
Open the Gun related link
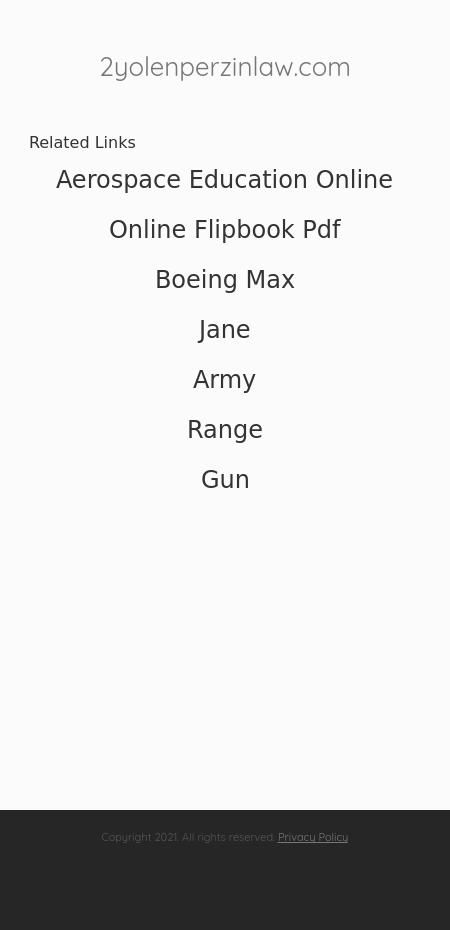[225, 479]
